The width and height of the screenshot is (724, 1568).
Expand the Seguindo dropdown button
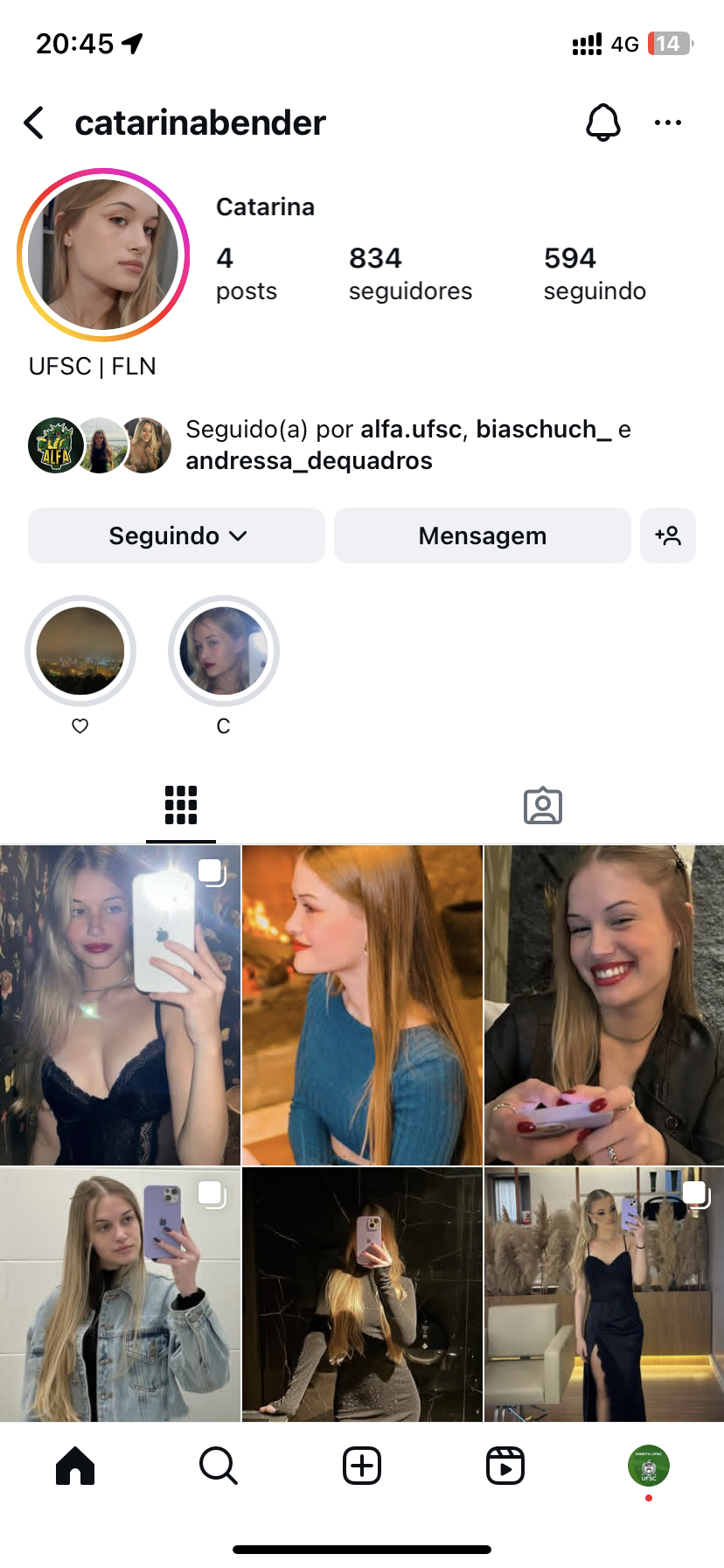(177, 535)
